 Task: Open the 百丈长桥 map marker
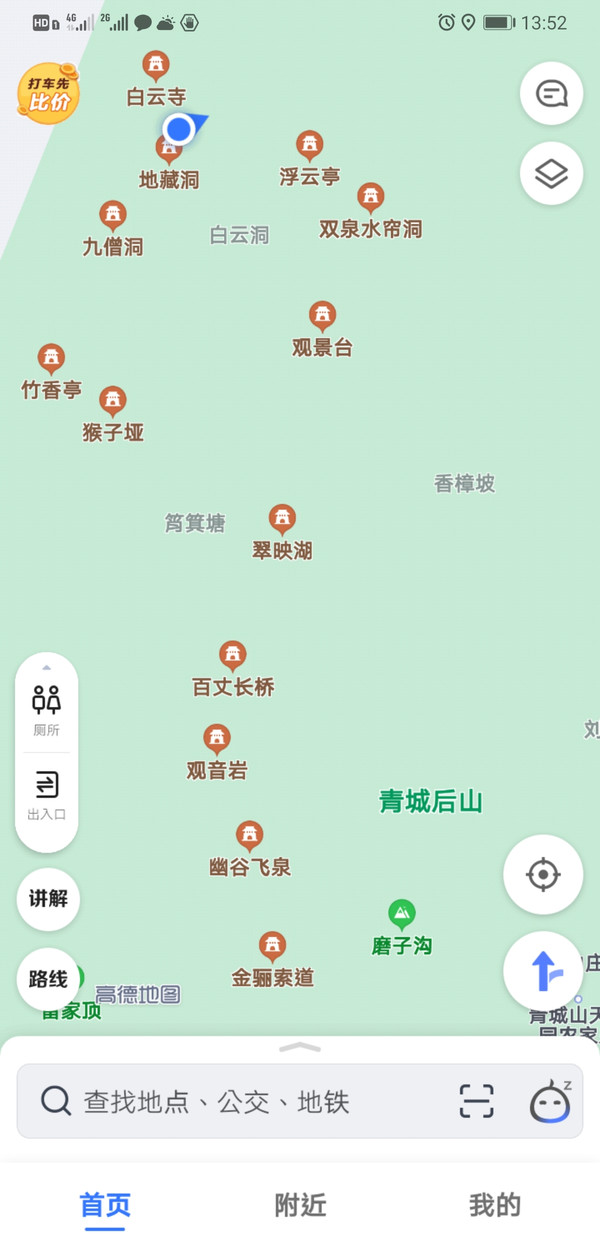click(233, 657)
